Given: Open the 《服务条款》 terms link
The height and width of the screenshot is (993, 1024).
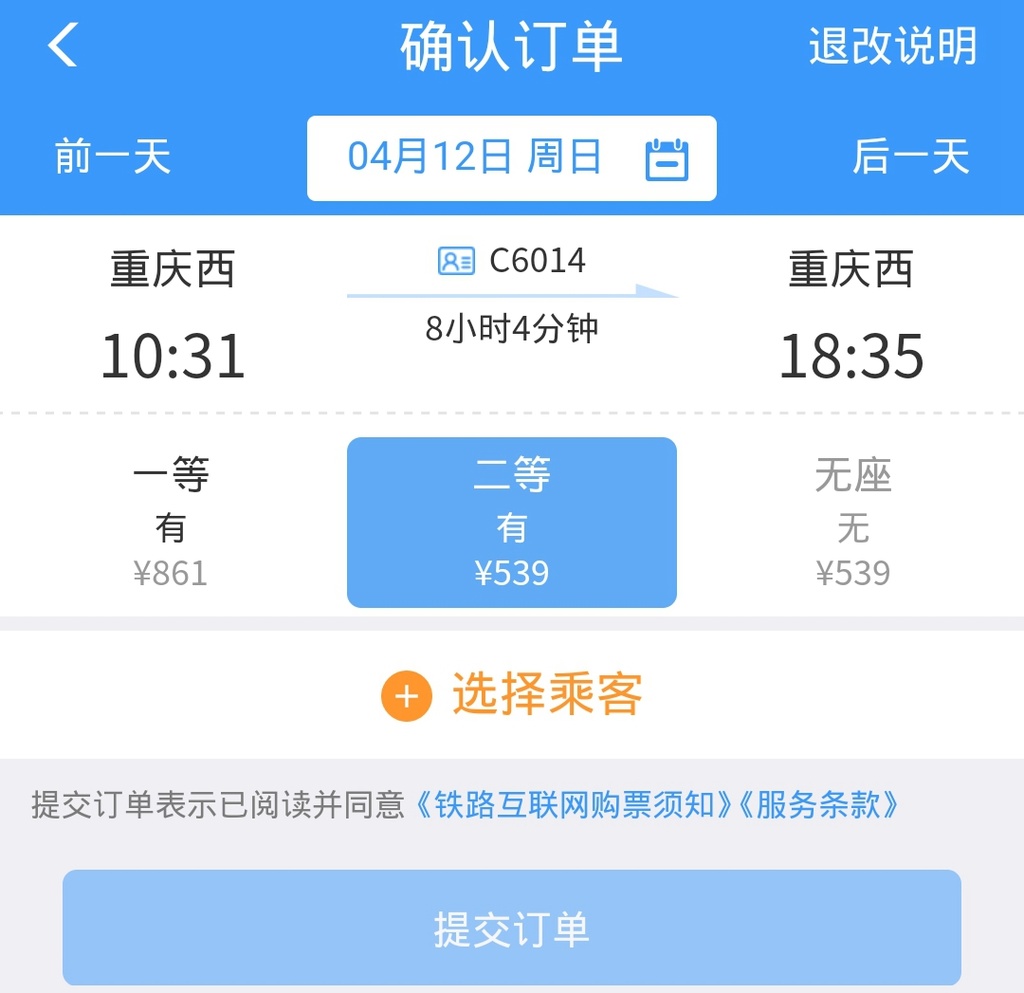Looking at the screenshot, I should (818, 805).
